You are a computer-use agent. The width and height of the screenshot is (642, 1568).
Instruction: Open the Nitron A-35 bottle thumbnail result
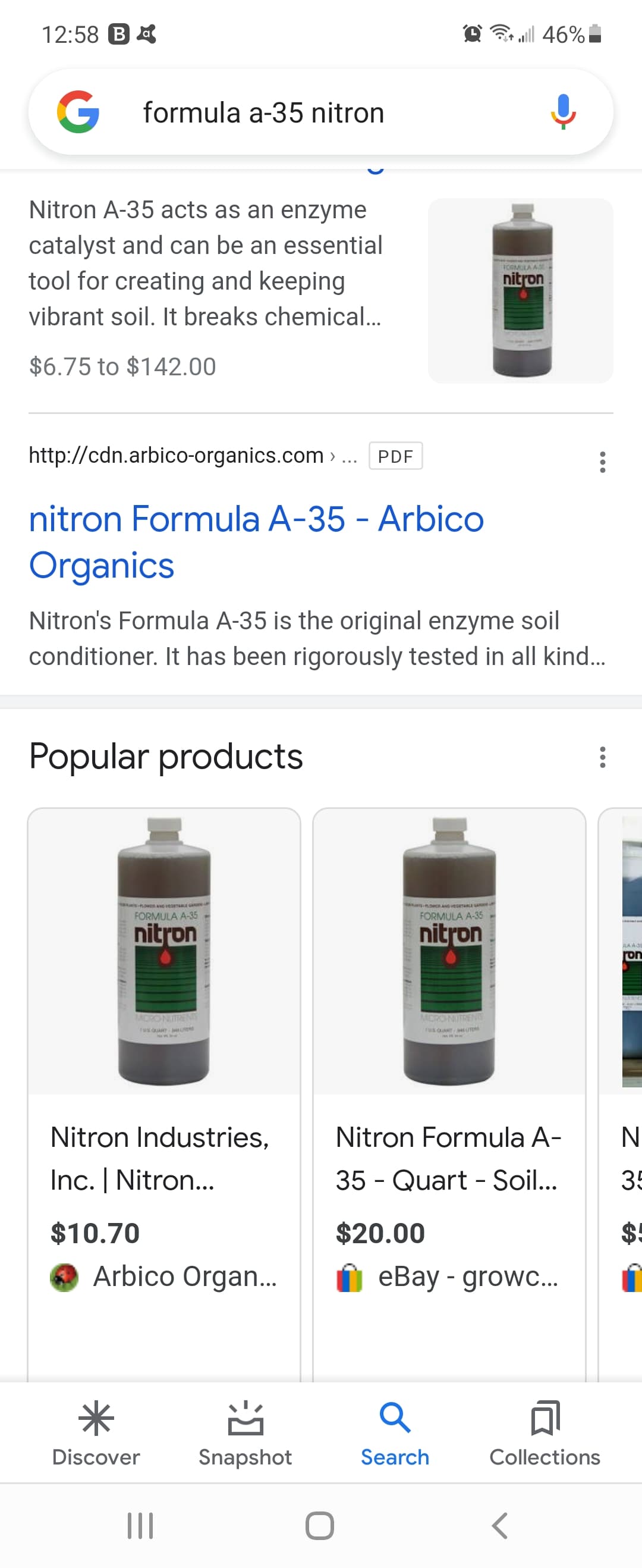click(520, 291)
